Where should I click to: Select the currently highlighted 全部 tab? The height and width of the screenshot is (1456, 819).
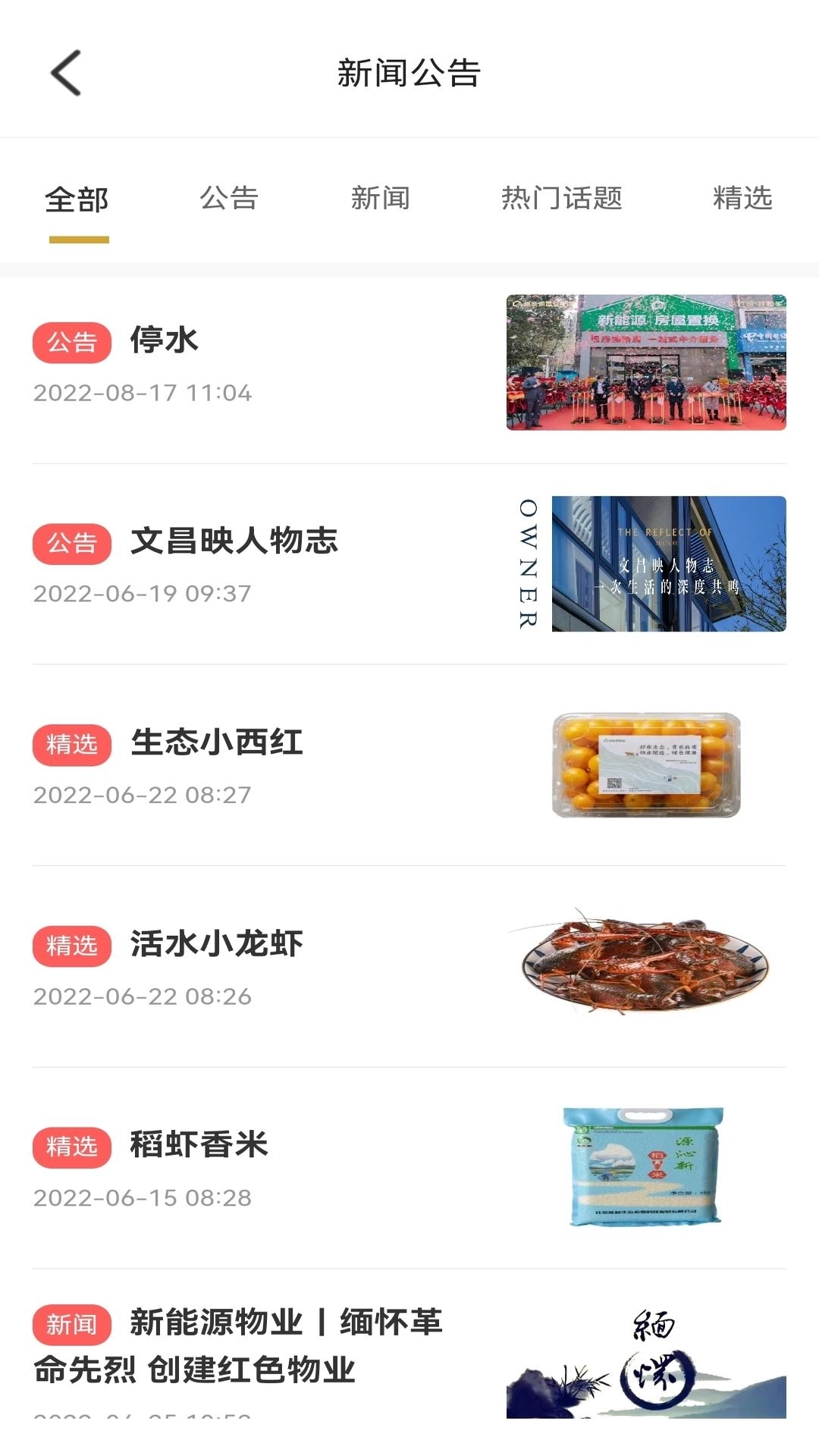pos(78,199)
